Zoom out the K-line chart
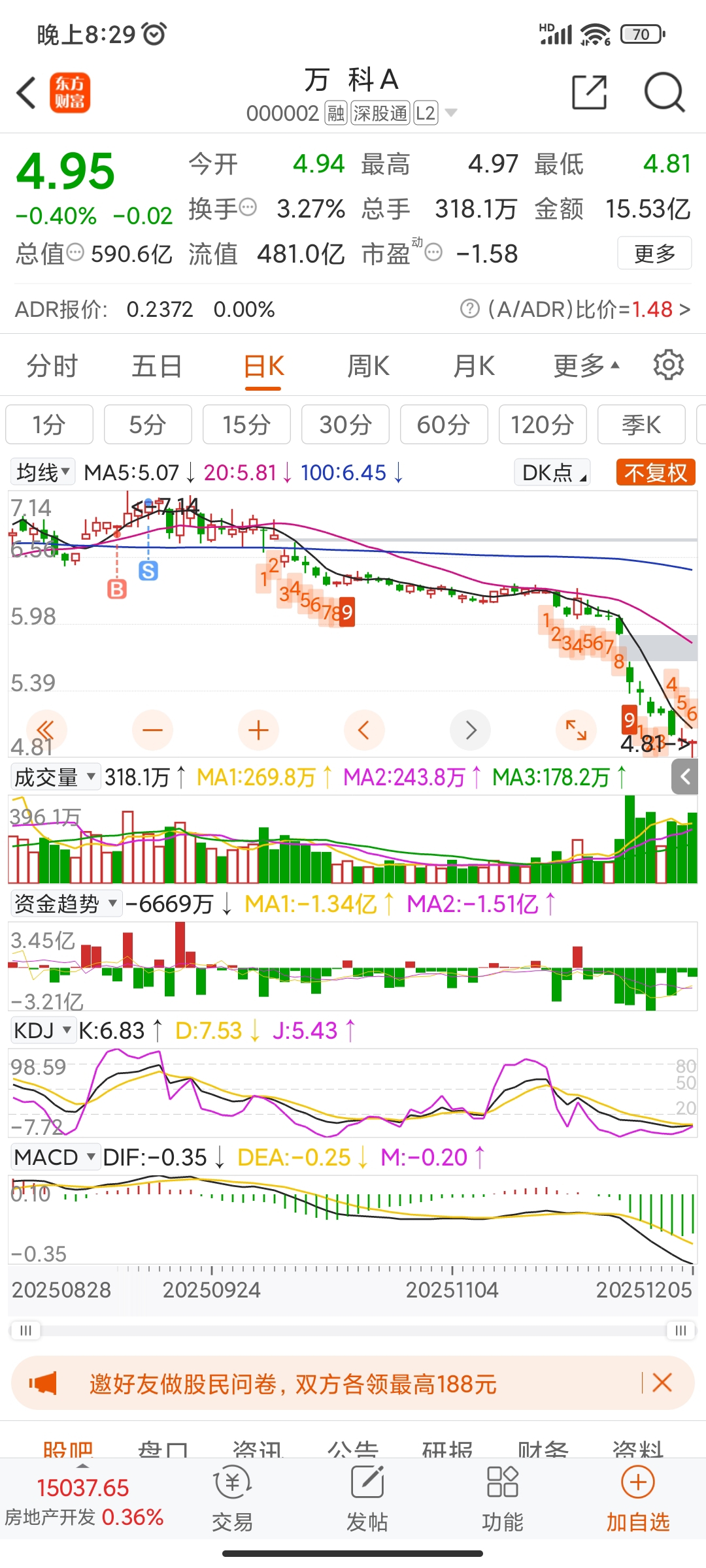The width and height of the screenshot is (706, 1568). click(152, 730)
